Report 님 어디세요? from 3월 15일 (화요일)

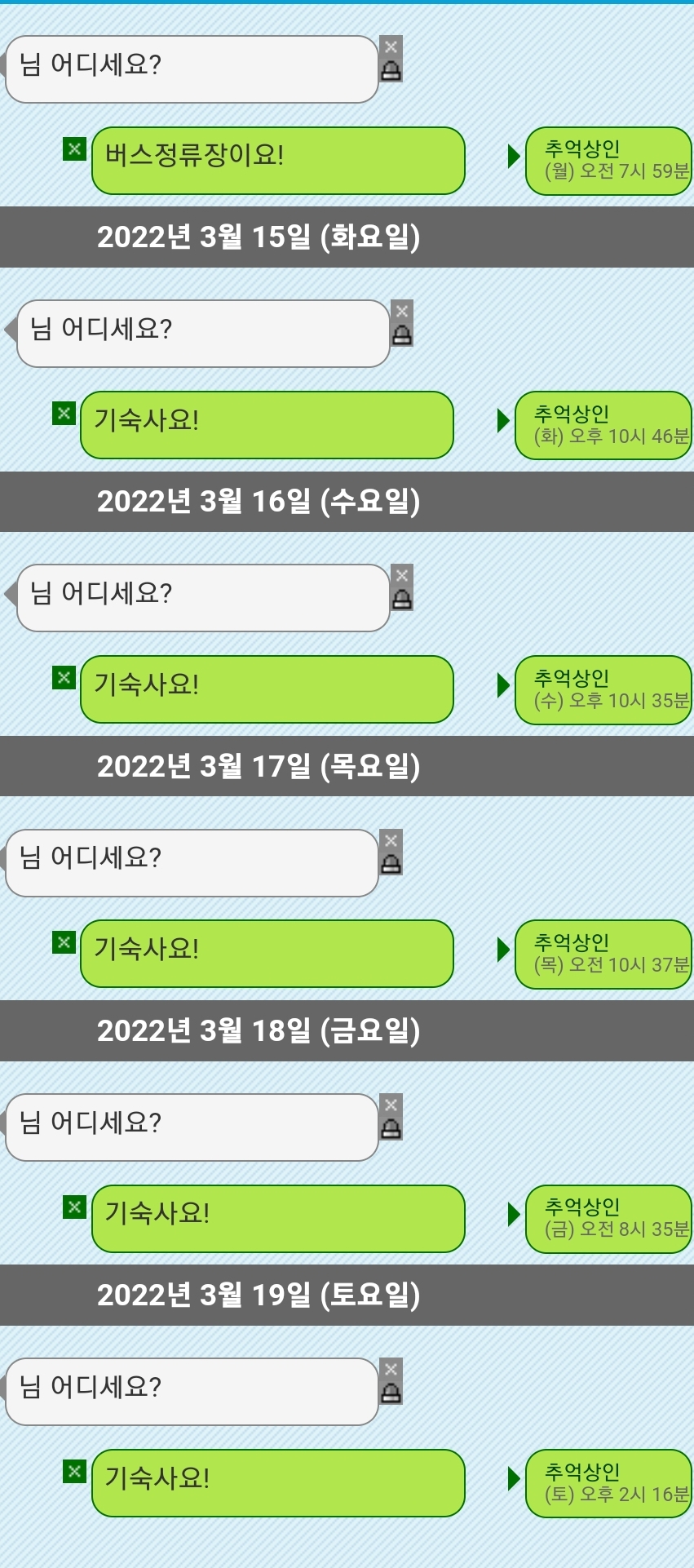(402, 335)
